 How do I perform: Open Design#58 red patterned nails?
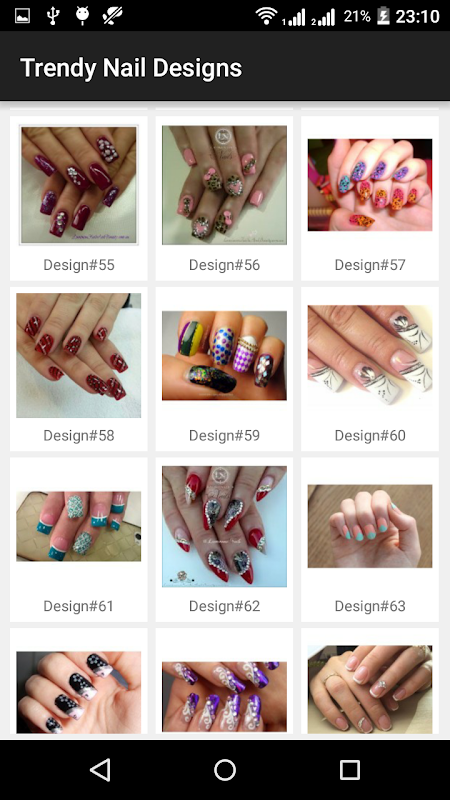click(x=79, y=369)
